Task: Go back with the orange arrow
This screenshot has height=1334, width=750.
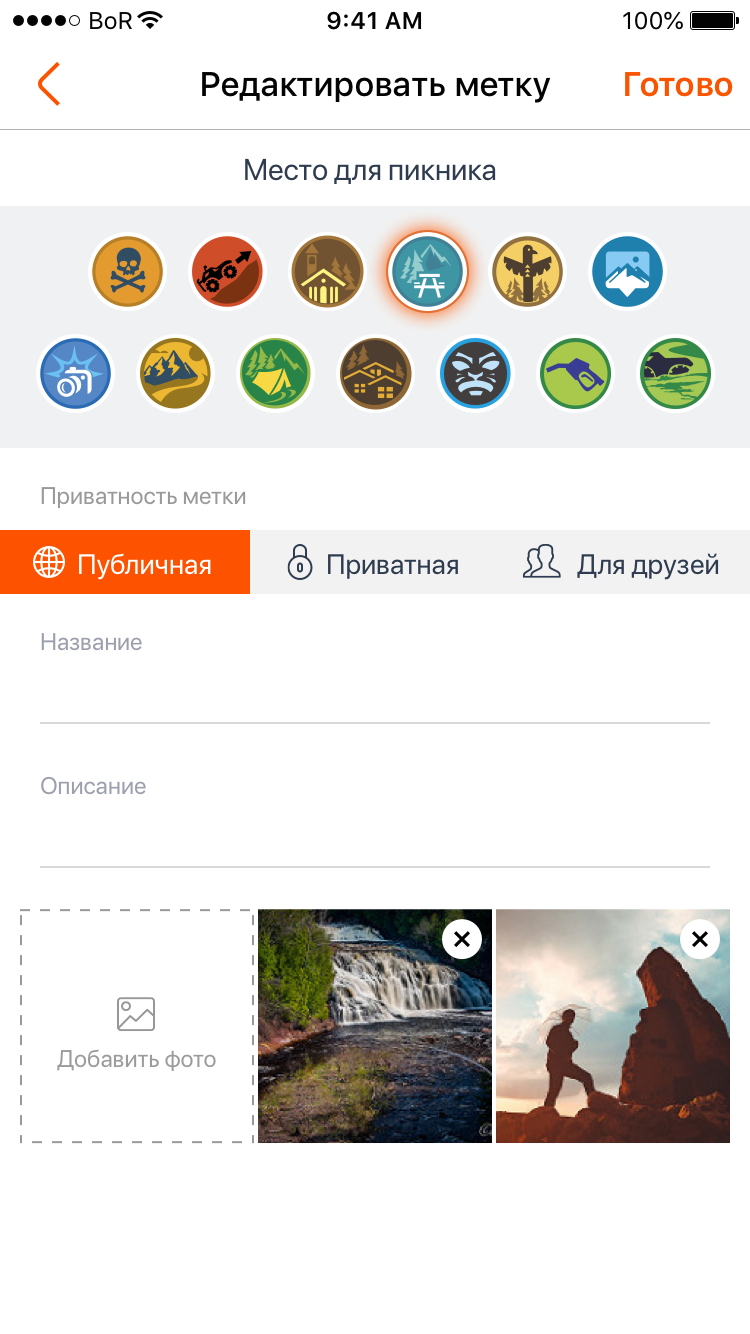Action: [49, 84]
